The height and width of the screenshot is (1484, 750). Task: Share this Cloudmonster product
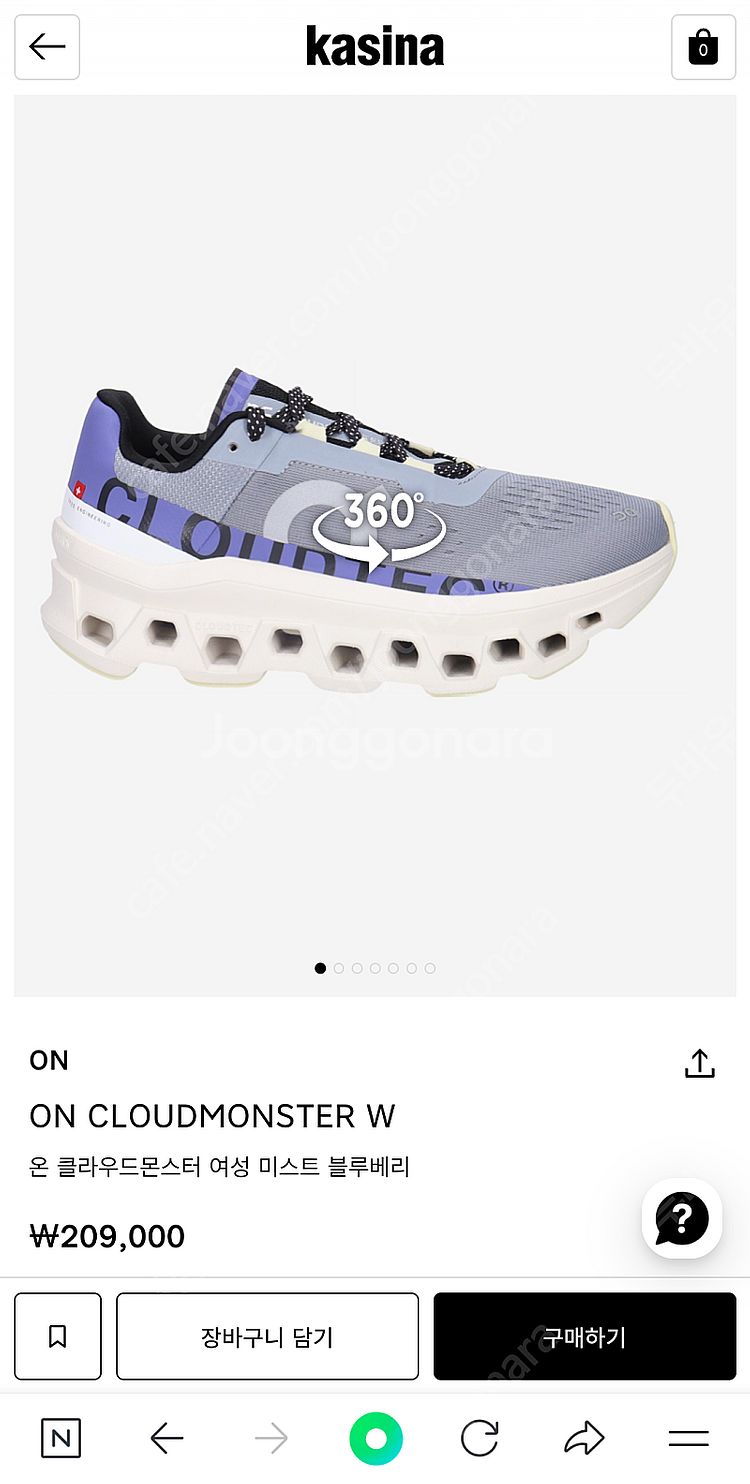coord(700,1064)
